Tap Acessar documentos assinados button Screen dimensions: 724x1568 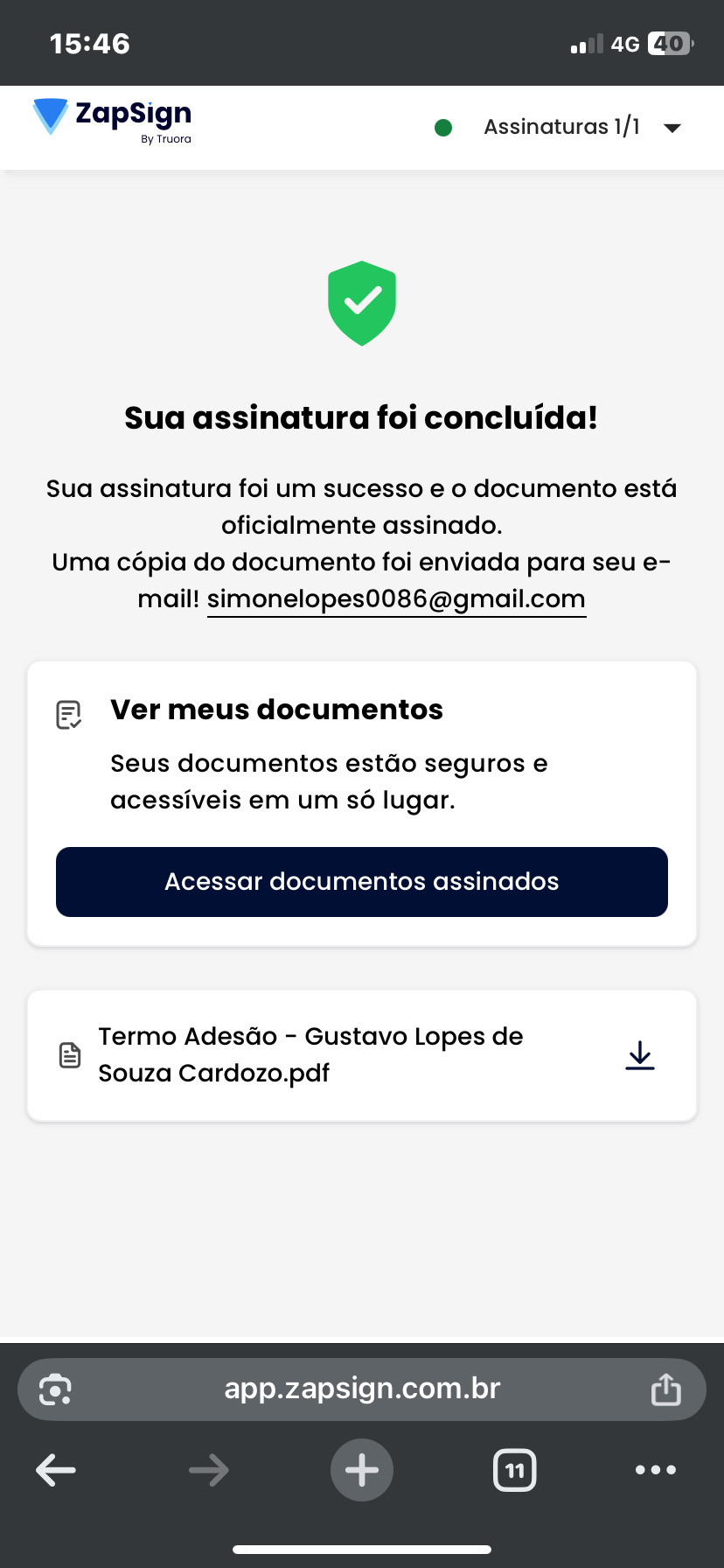click(362, 882)
